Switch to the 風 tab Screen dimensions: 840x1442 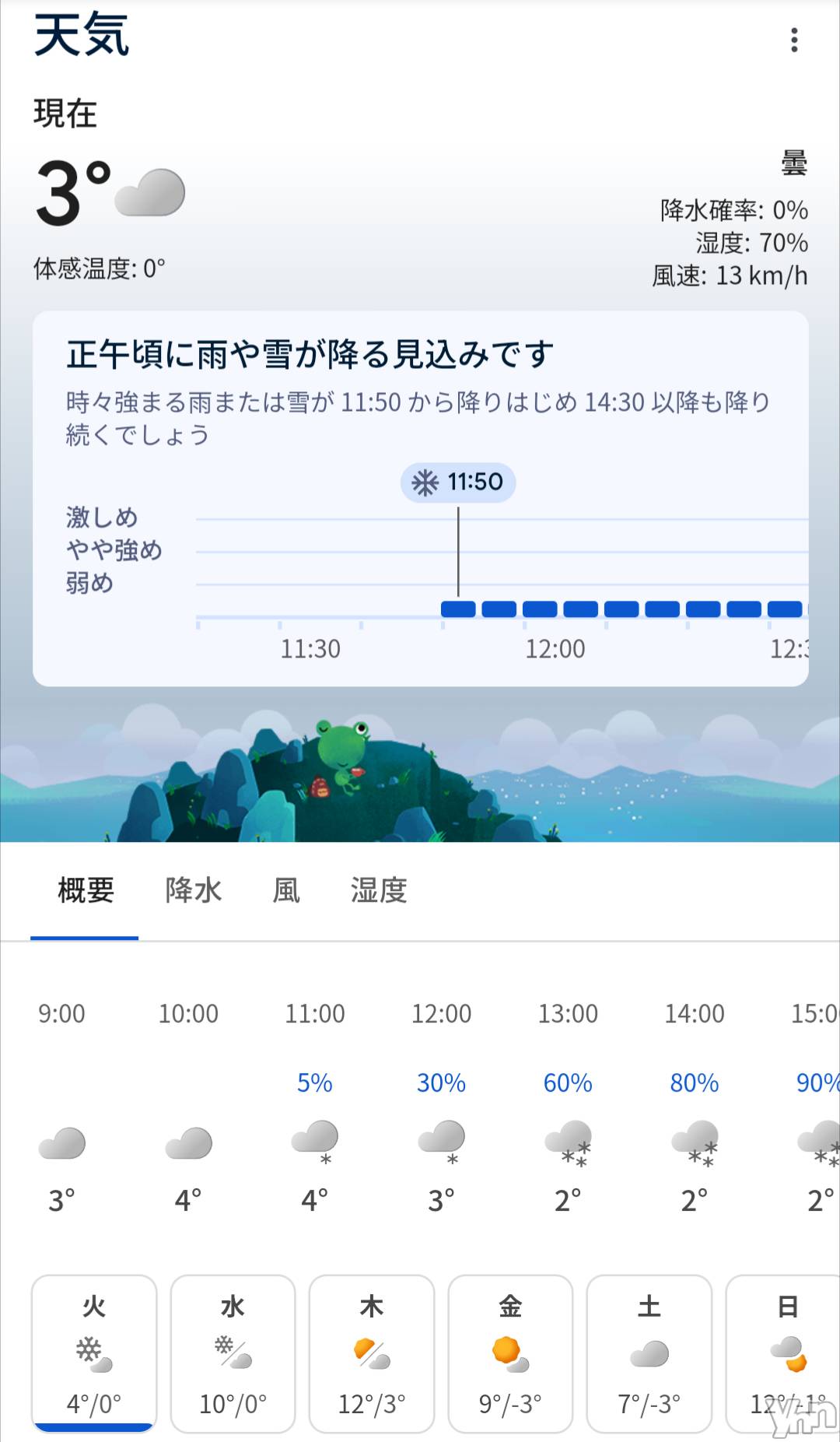[286, 890]
